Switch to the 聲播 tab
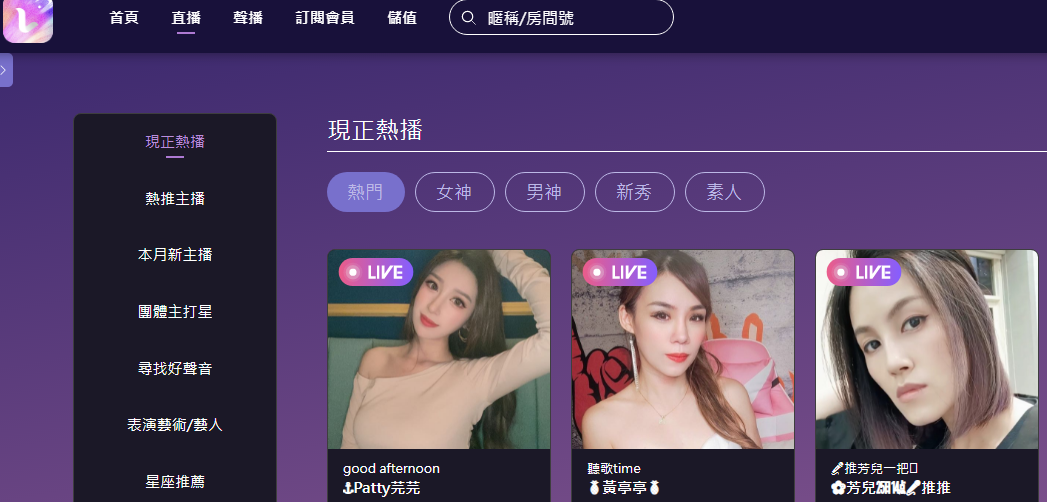Screen dimensions: 1047x502 pyautogui.click(x=248, y=18)
